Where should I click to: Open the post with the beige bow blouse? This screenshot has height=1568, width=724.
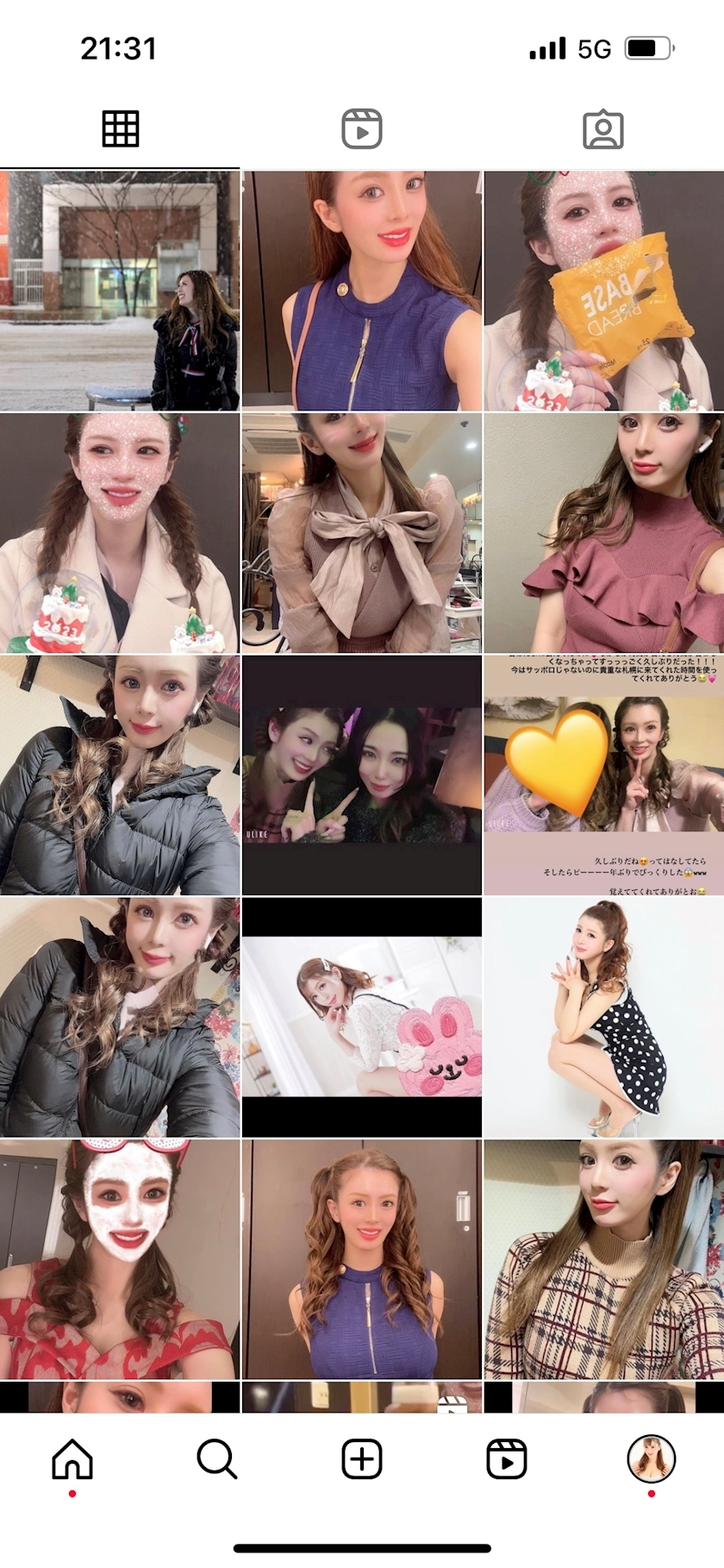coord(362,533)
